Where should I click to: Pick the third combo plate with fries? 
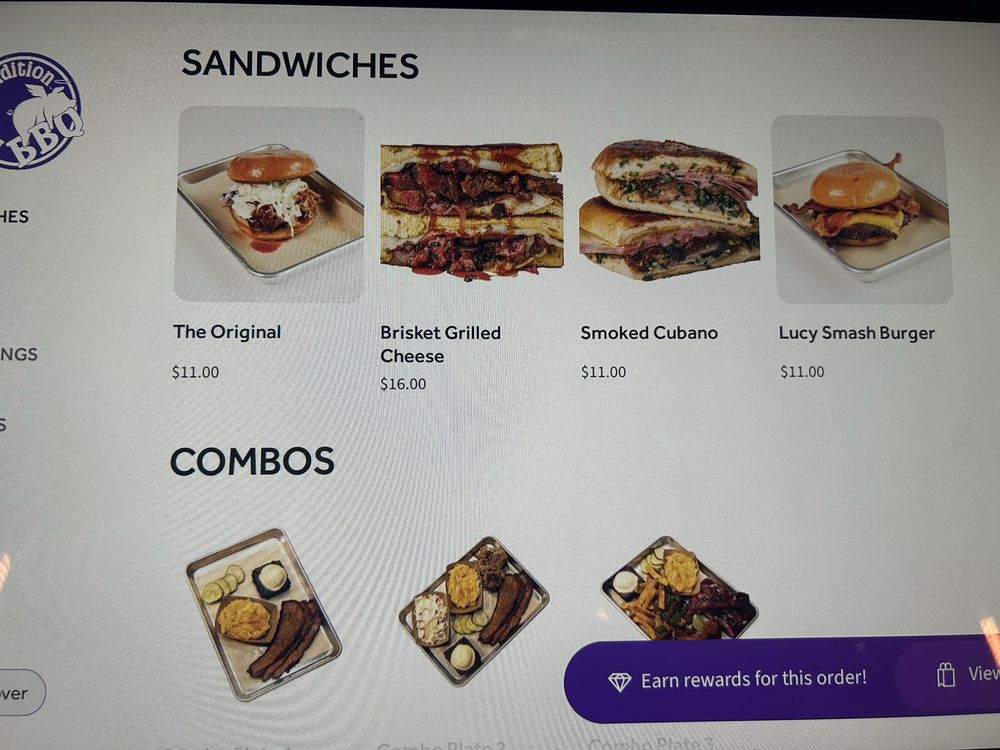pyautogui.click(x=680, y=589)
